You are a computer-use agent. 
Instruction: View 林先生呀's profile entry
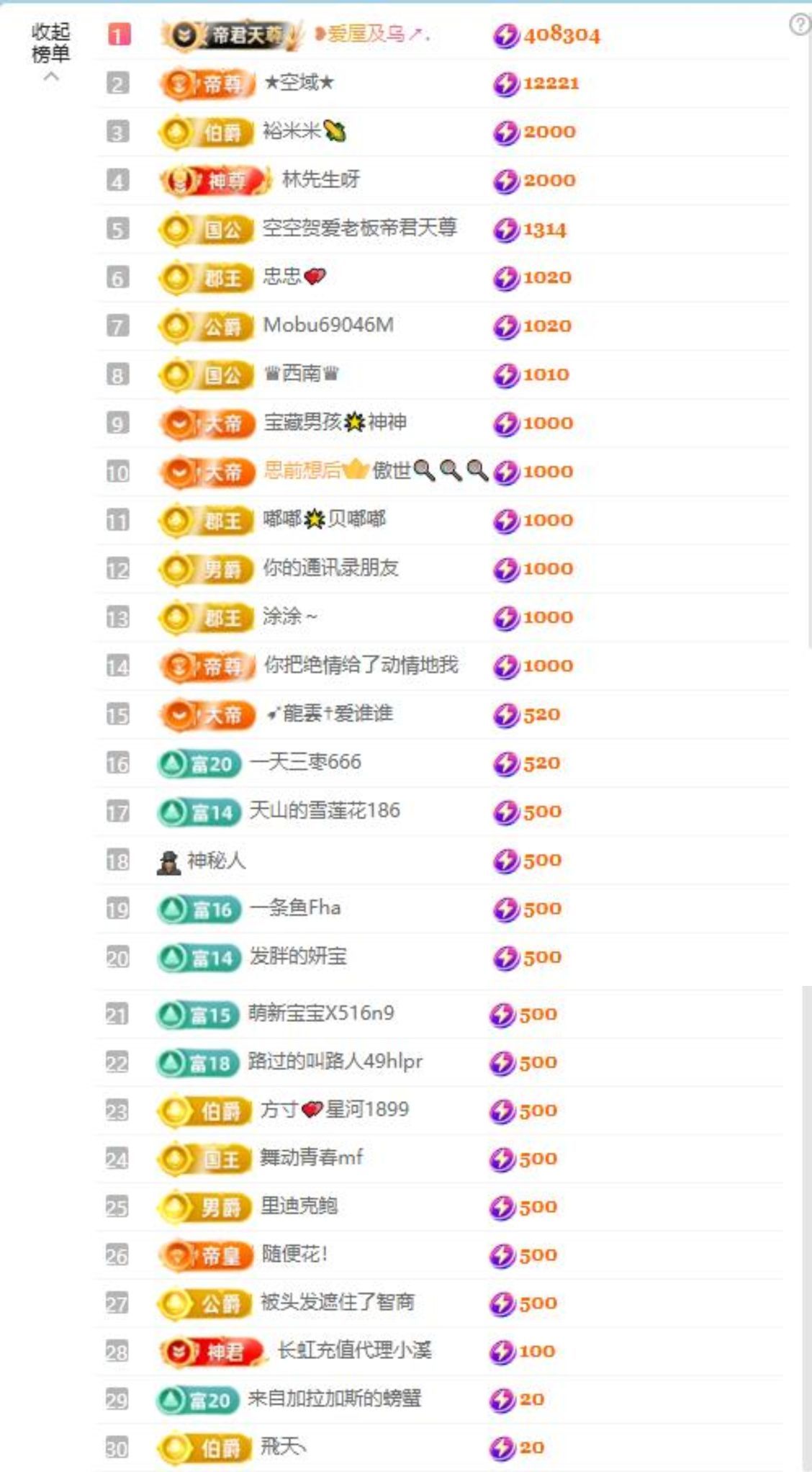point(320,179)
